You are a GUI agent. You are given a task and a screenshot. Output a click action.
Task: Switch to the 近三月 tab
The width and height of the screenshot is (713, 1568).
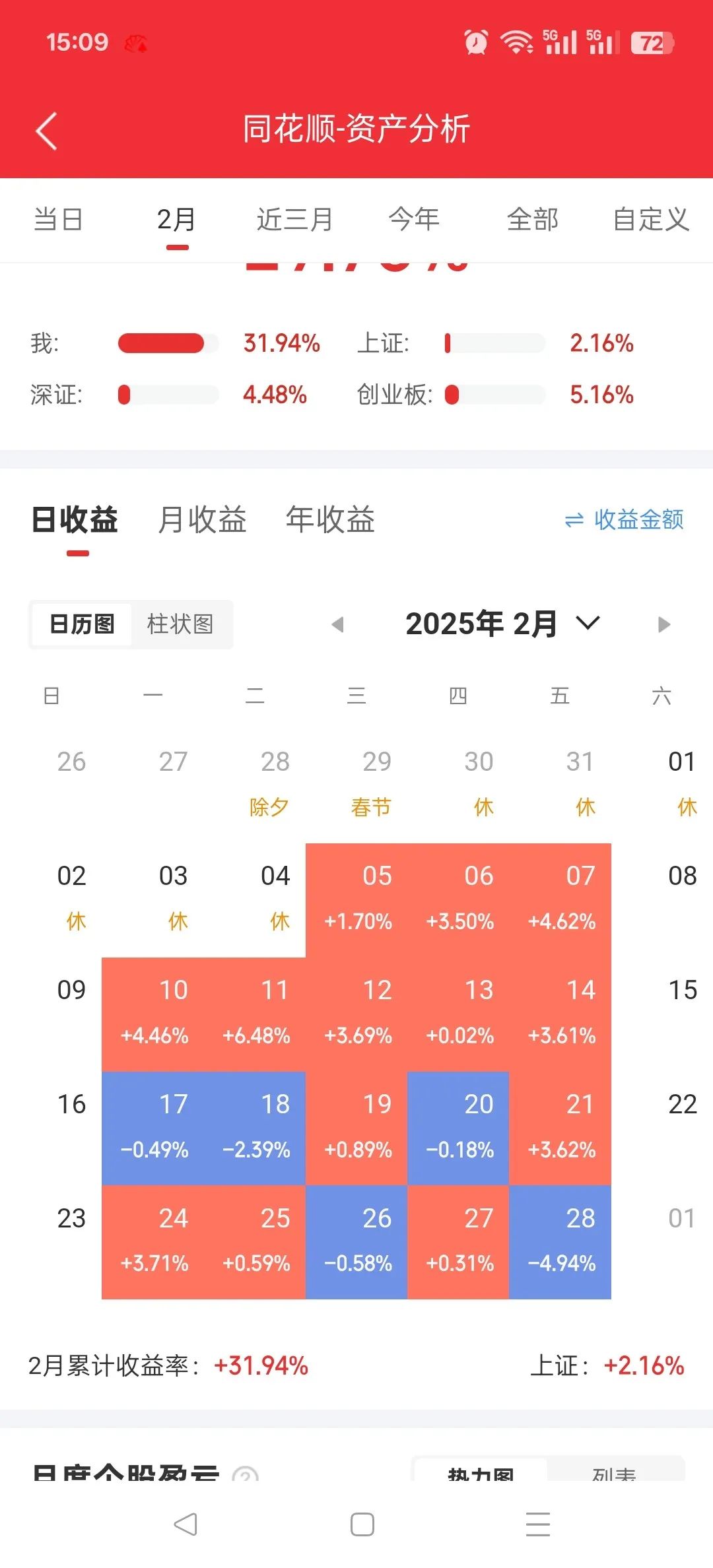[x=295, y=219]
